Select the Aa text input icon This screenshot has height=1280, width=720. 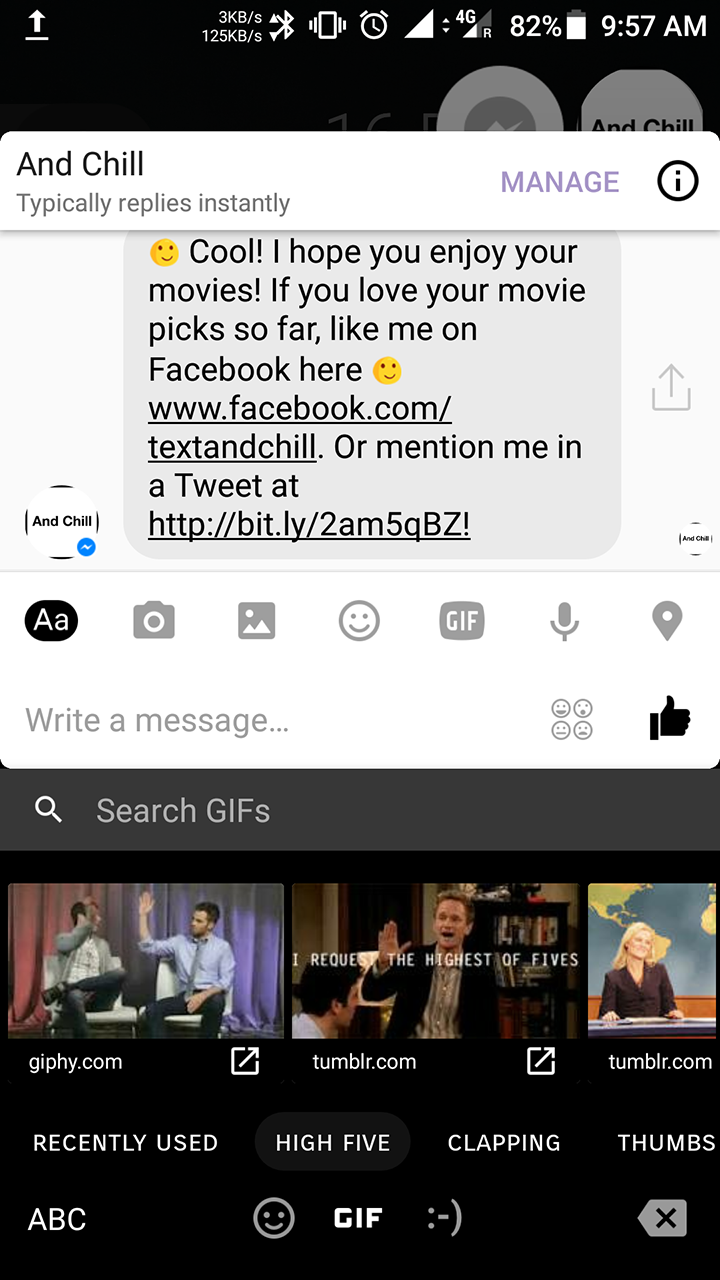(50, 620)
